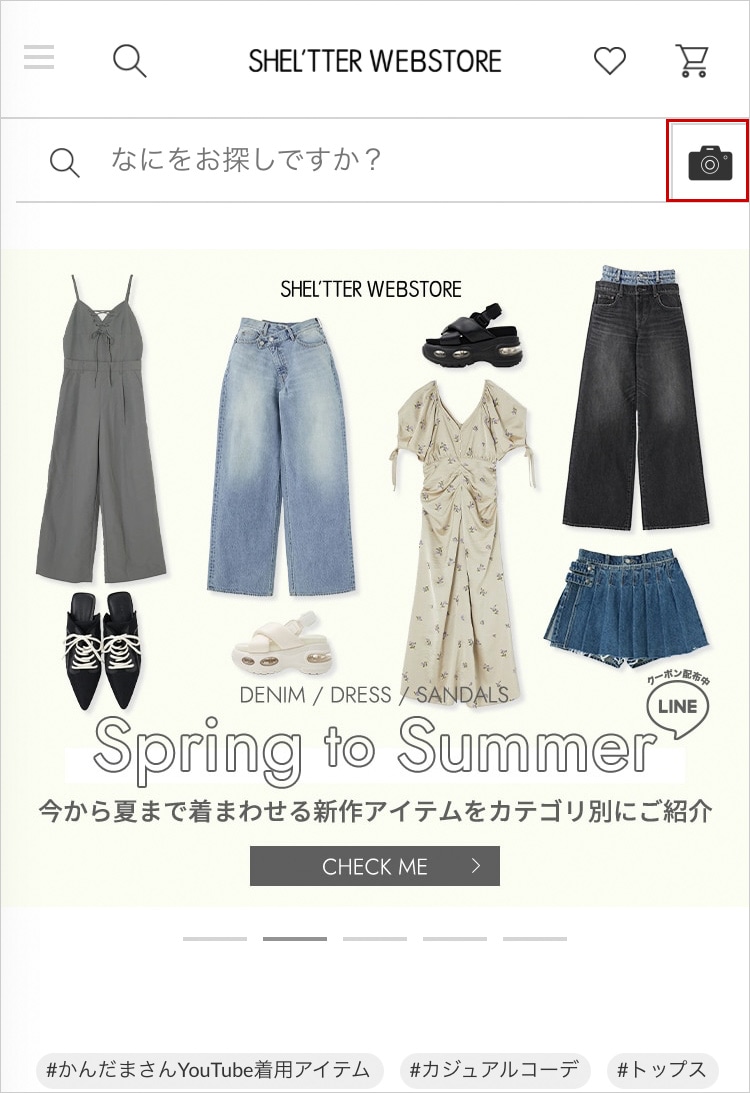Image resolution: width=750 pixels, height=1093 pixels.
Task: View the shopping cart
Action: [692, 61]
